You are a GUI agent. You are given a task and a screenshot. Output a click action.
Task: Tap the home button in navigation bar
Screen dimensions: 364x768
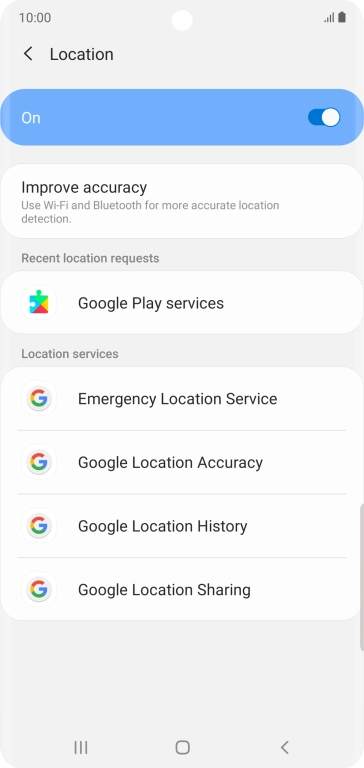point(182,747)
